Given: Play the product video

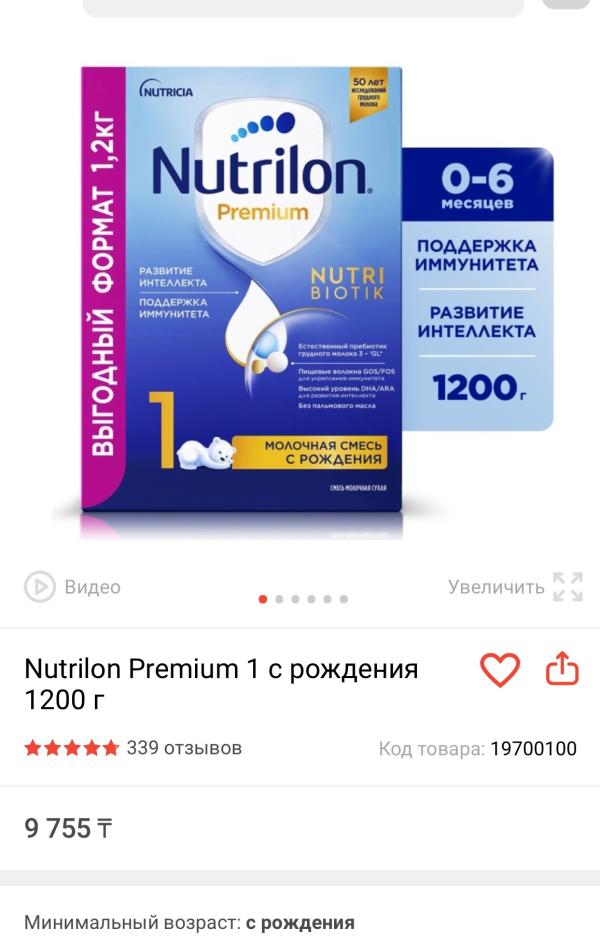Looking at the screenshot, I should point(72,587).
